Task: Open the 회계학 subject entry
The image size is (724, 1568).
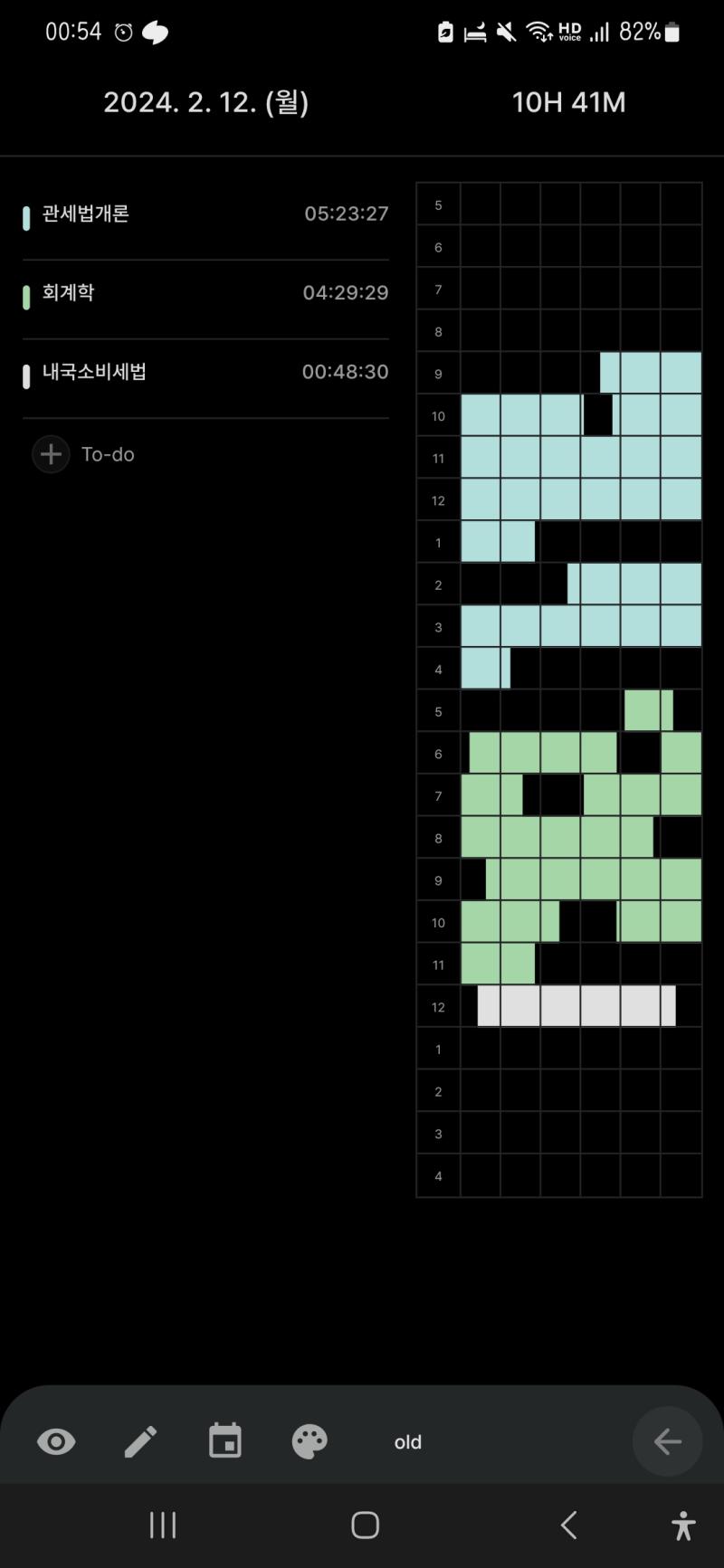Action: [205, 293]
